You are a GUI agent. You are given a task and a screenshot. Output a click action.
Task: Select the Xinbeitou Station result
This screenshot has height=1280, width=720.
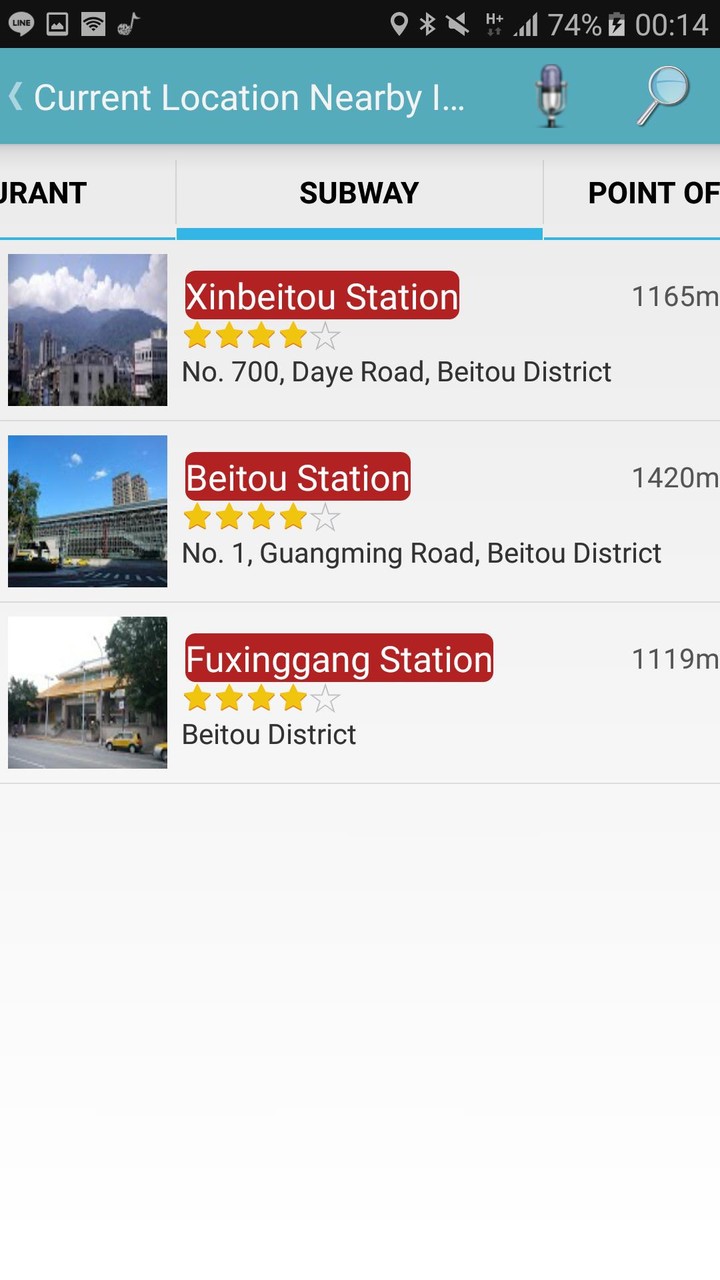coord(320,296)
